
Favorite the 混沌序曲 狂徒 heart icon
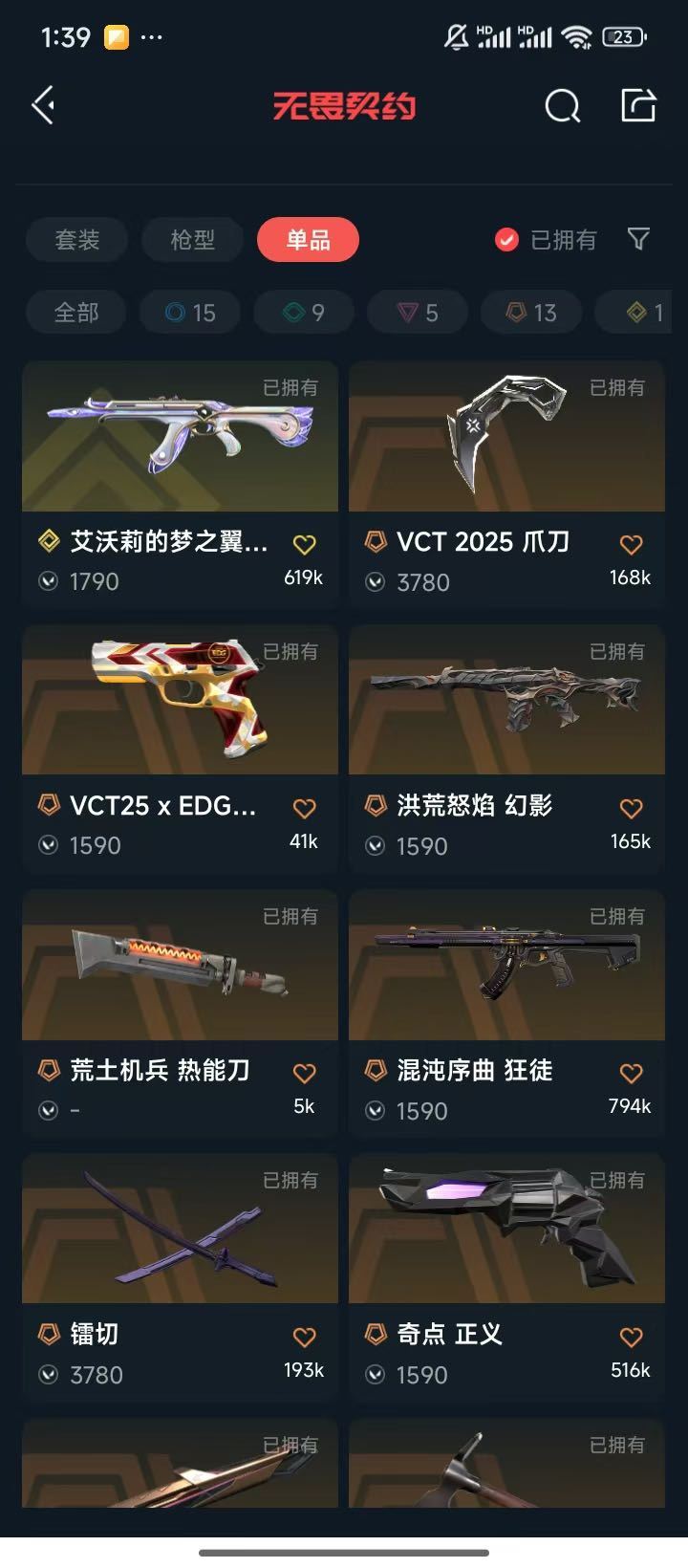pyautogui.click(x=631, y=1074)
